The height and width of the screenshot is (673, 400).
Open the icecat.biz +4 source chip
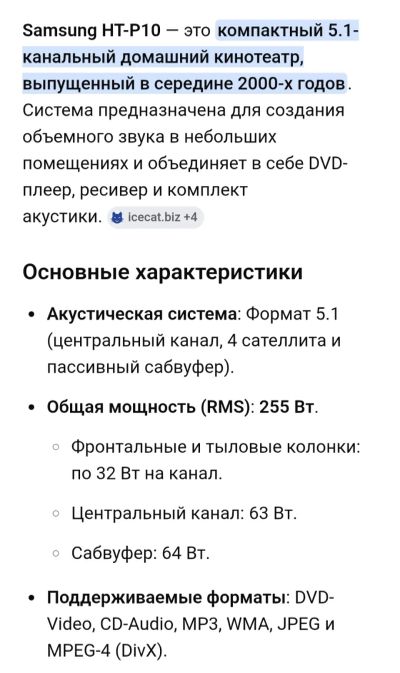coord(155,217)
